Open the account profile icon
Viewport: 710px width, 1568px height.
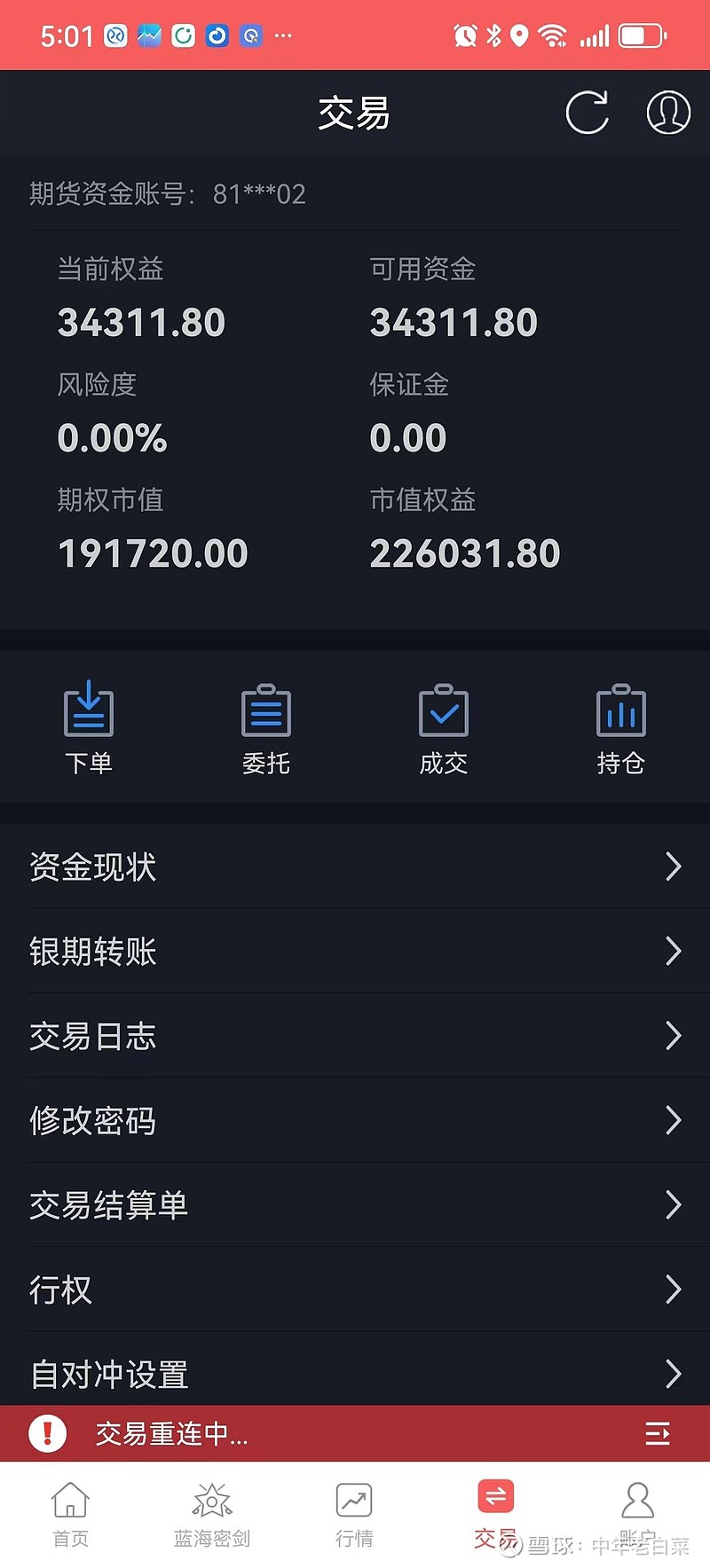(x=668, y=113)
